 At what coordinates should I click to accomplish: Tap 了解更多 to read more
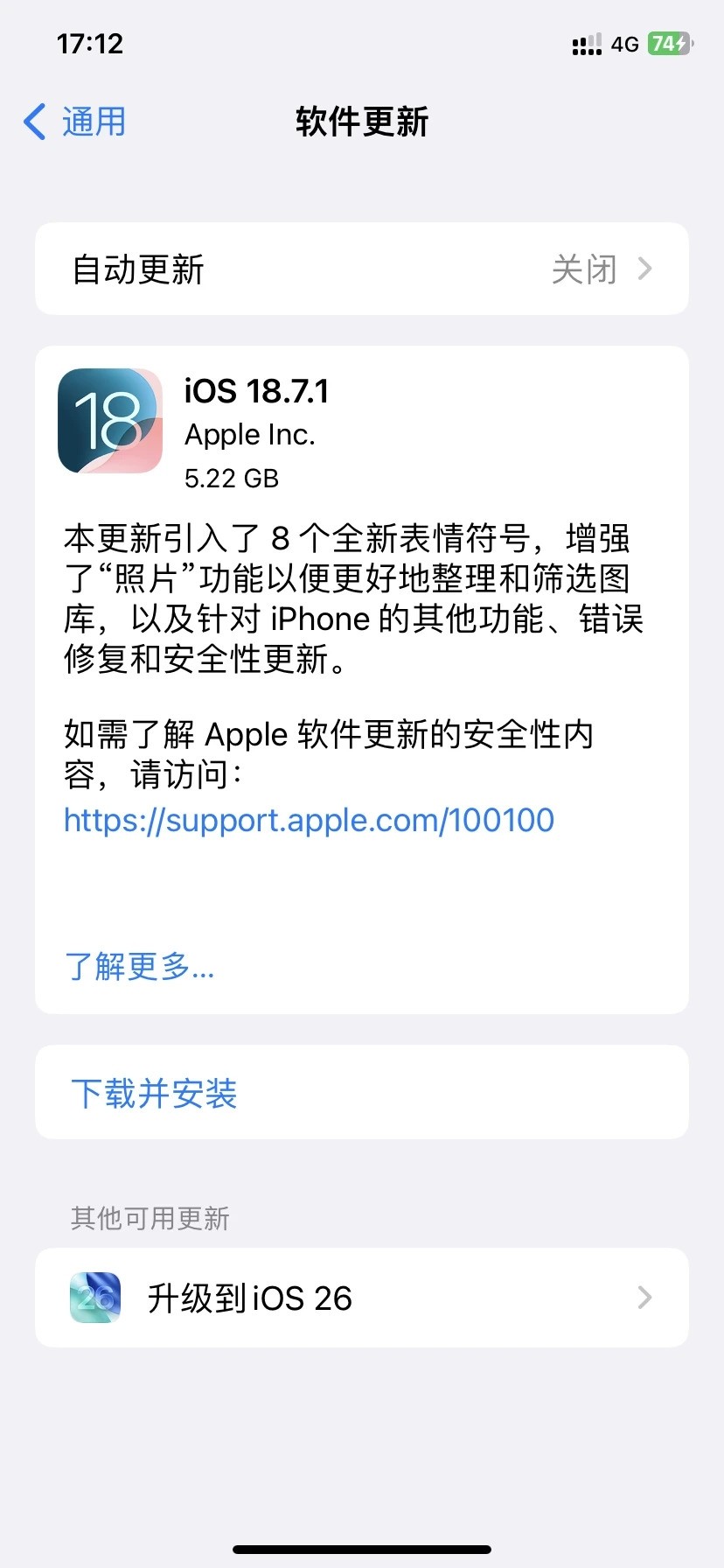(x=140, y=967)
